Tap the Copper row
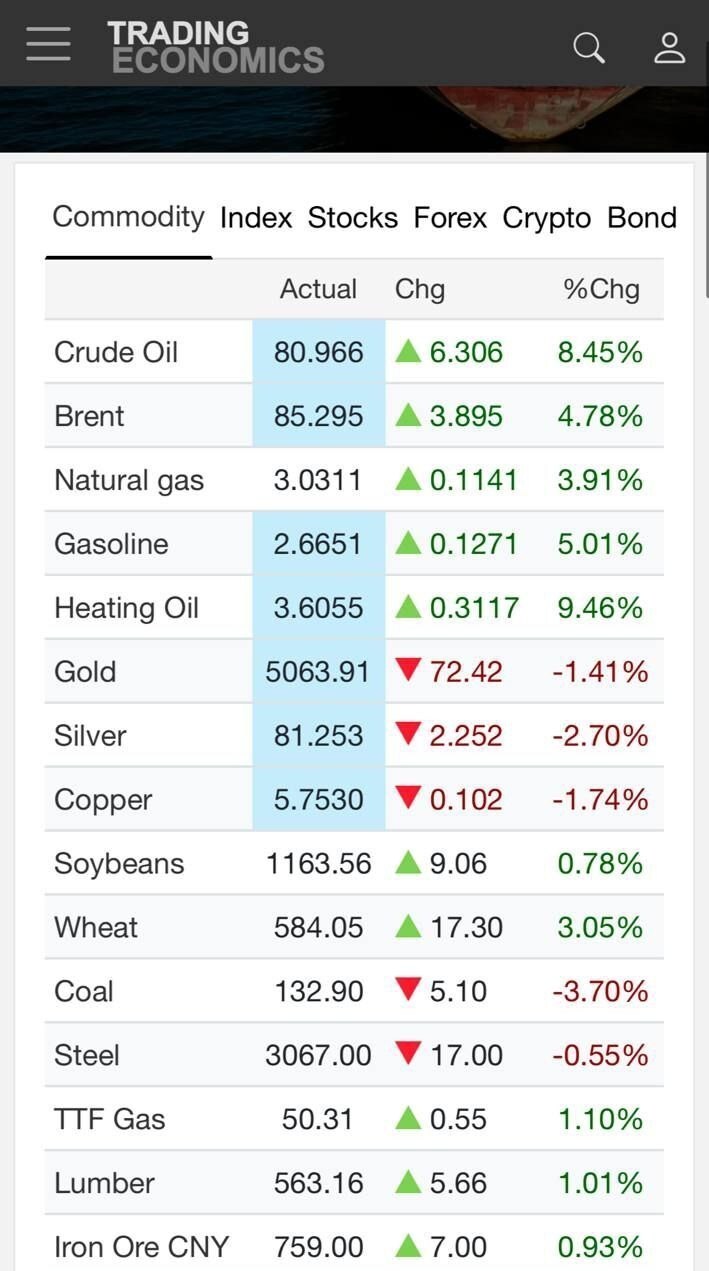The image size is (709, 1271). (x=103, y=800)
